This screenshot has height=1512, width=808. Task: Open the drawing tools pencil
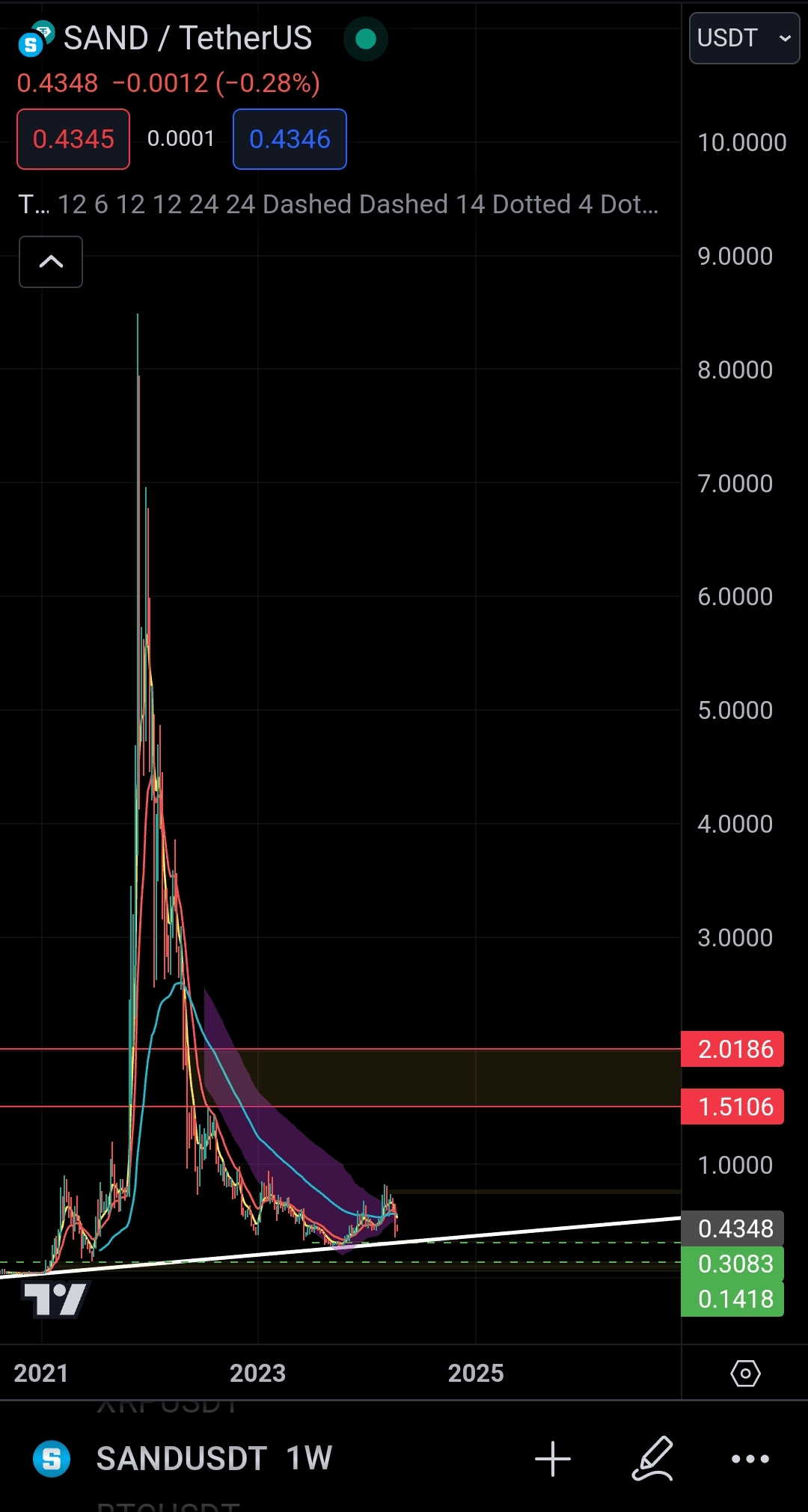pyautogui.click(x=652, y=1458)
